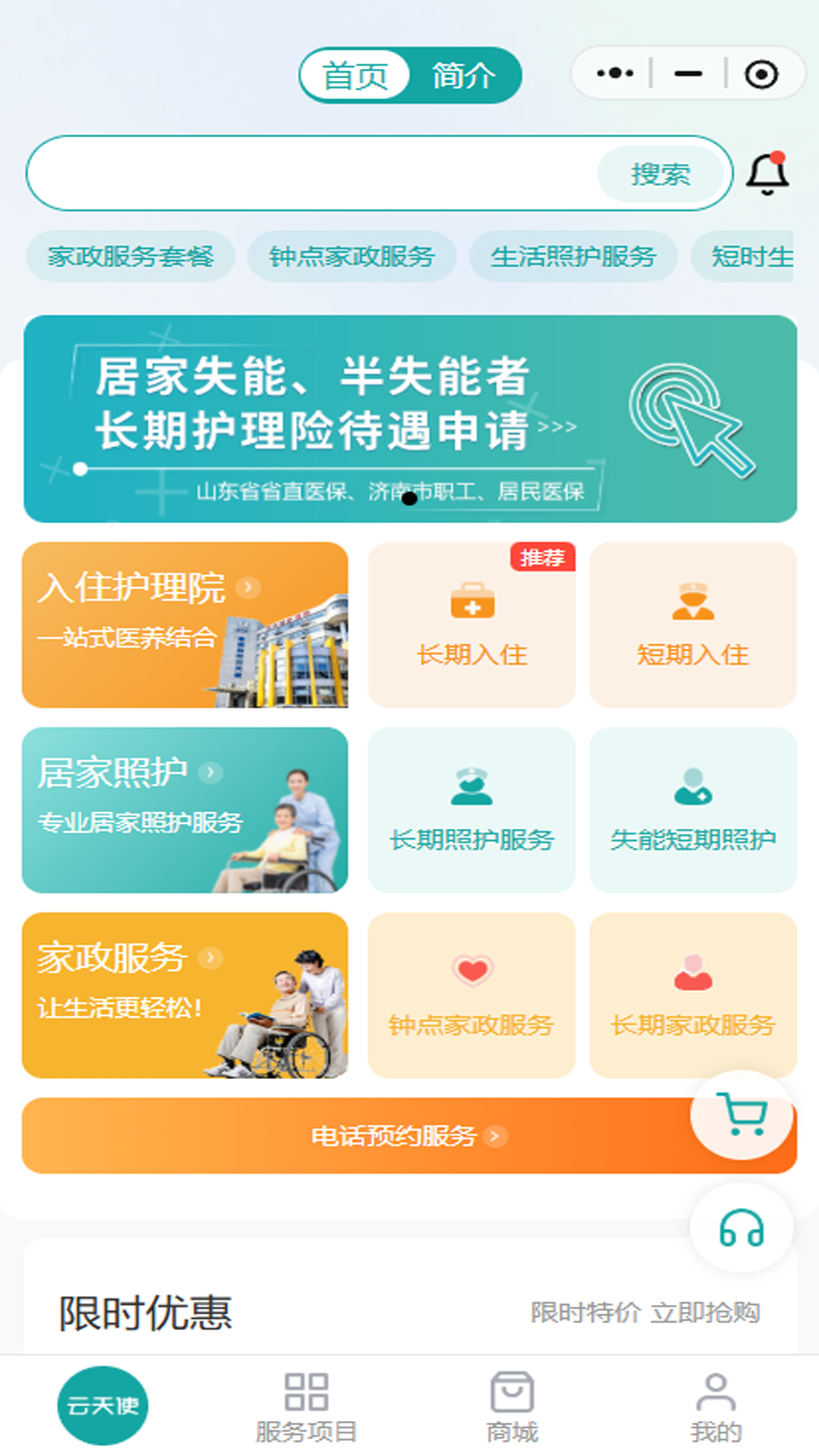Open 长期家政服务

693,995
